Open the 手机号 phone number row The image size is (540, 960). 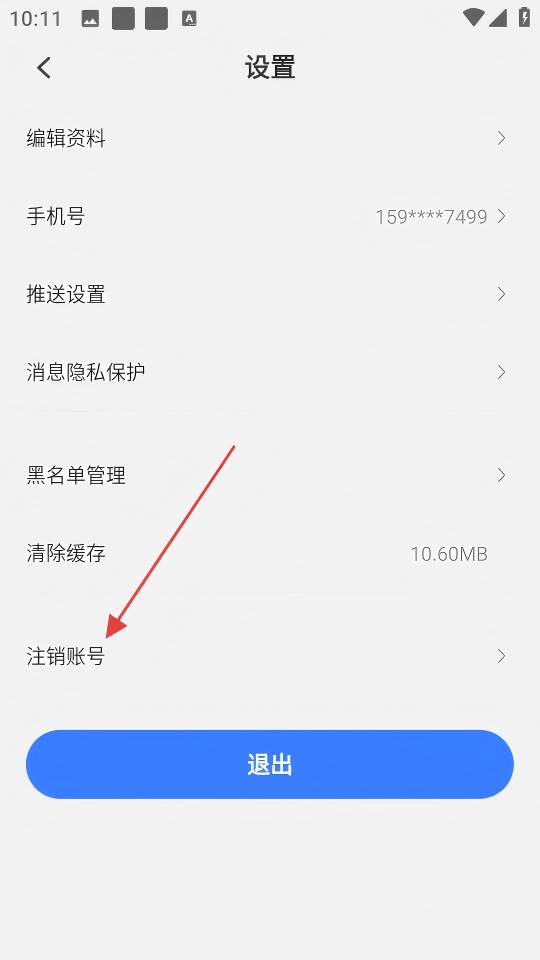270,216
